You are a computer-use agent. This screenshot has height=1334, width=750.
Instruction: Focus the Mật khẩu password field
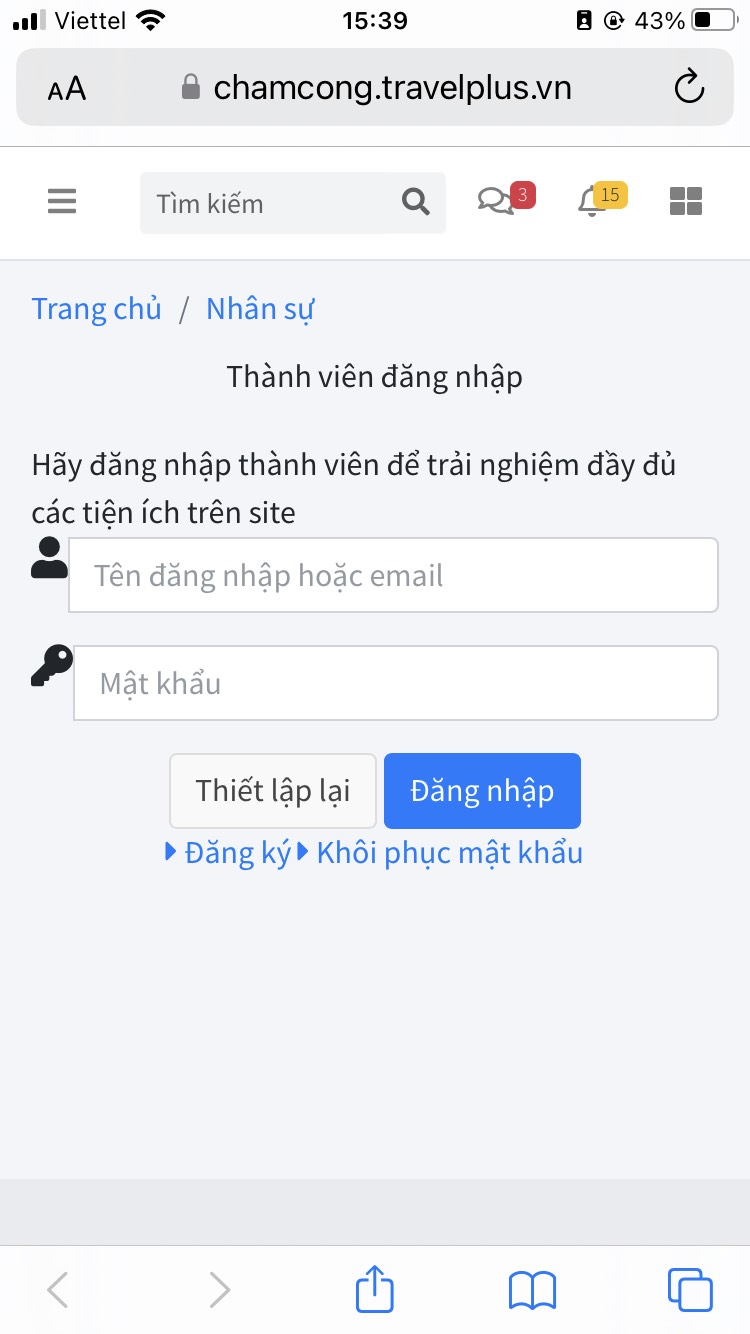click(x=396, y=683)
